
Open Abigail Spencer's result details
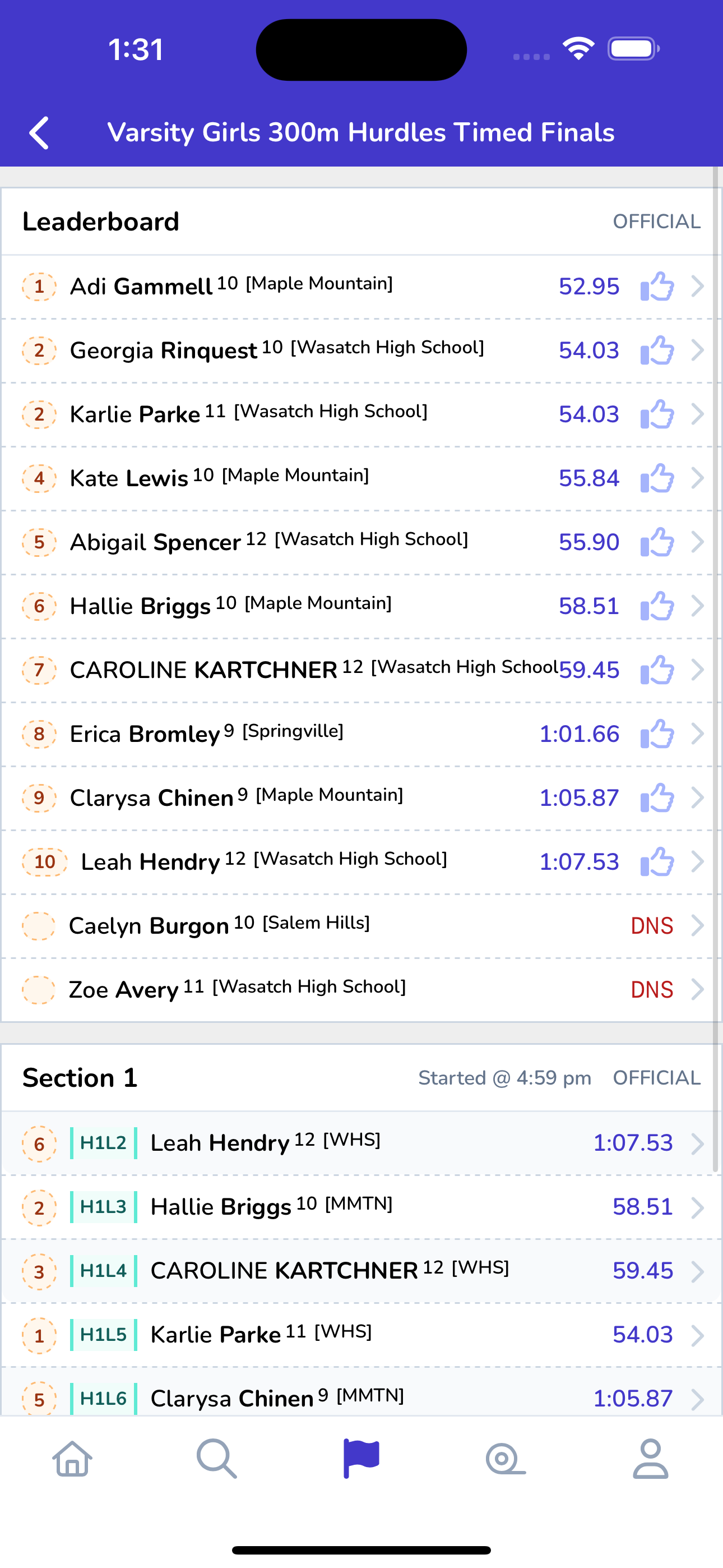pyautogui.click(x=361, y=542)
